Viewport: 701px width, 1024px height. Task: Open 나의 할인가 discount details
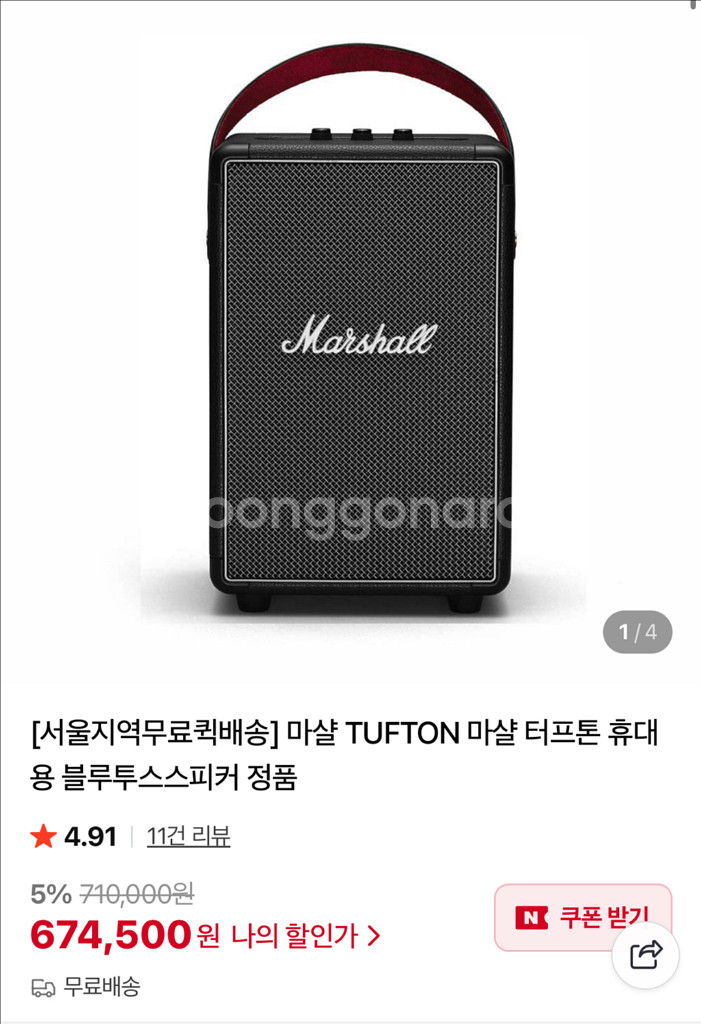coord(305,936)
